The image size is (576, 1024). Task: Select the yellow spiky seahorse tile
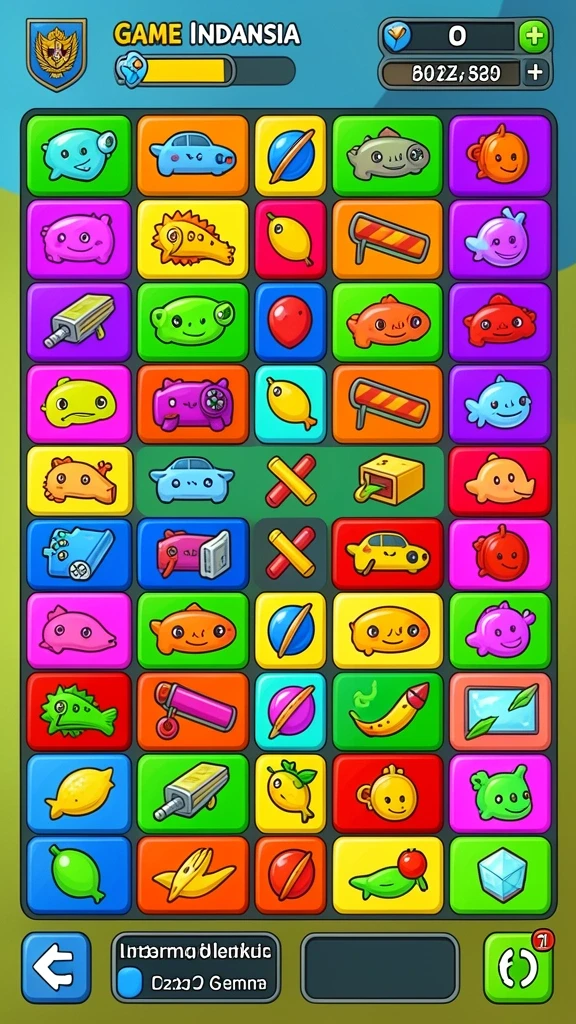[193, 240]
